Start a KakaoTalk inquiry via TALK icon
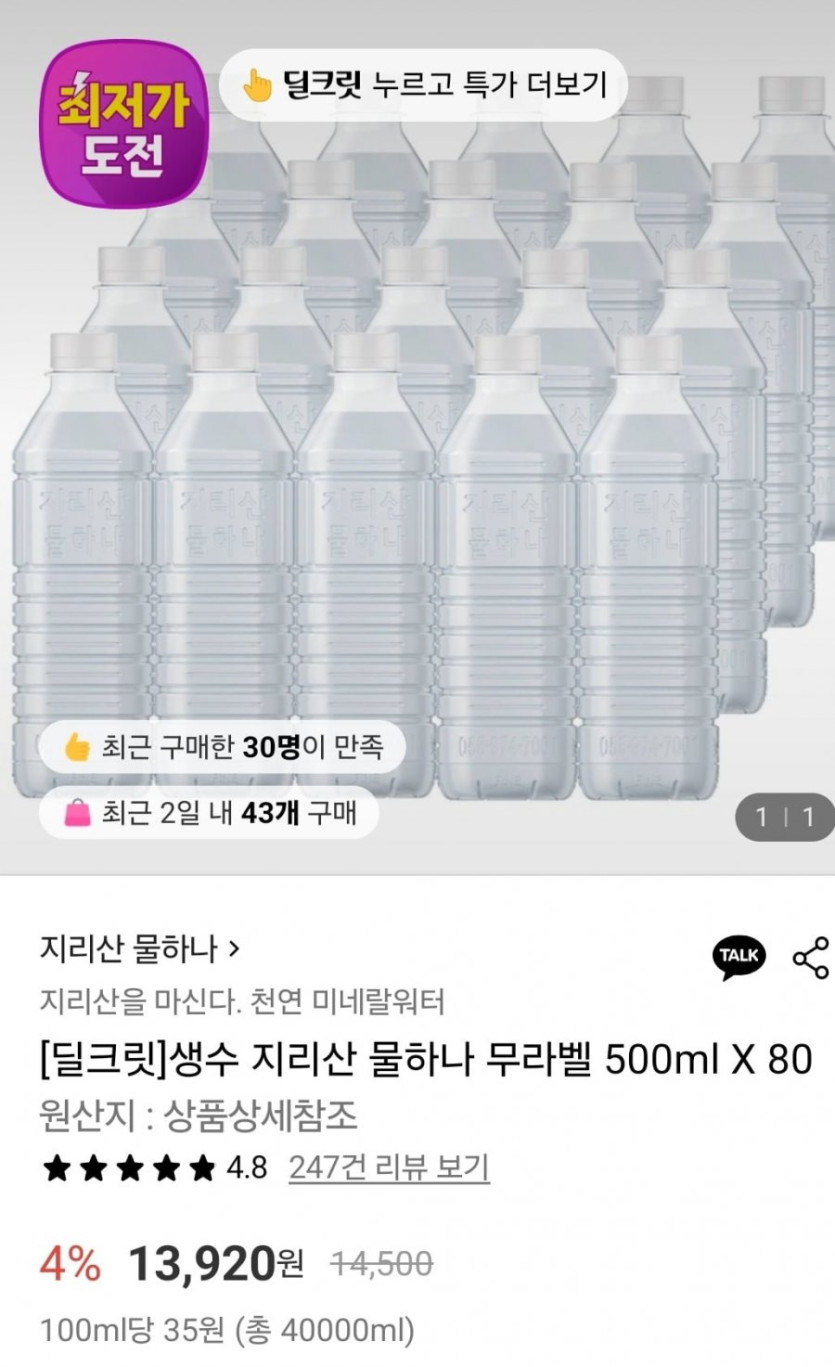 pos(739,957)
